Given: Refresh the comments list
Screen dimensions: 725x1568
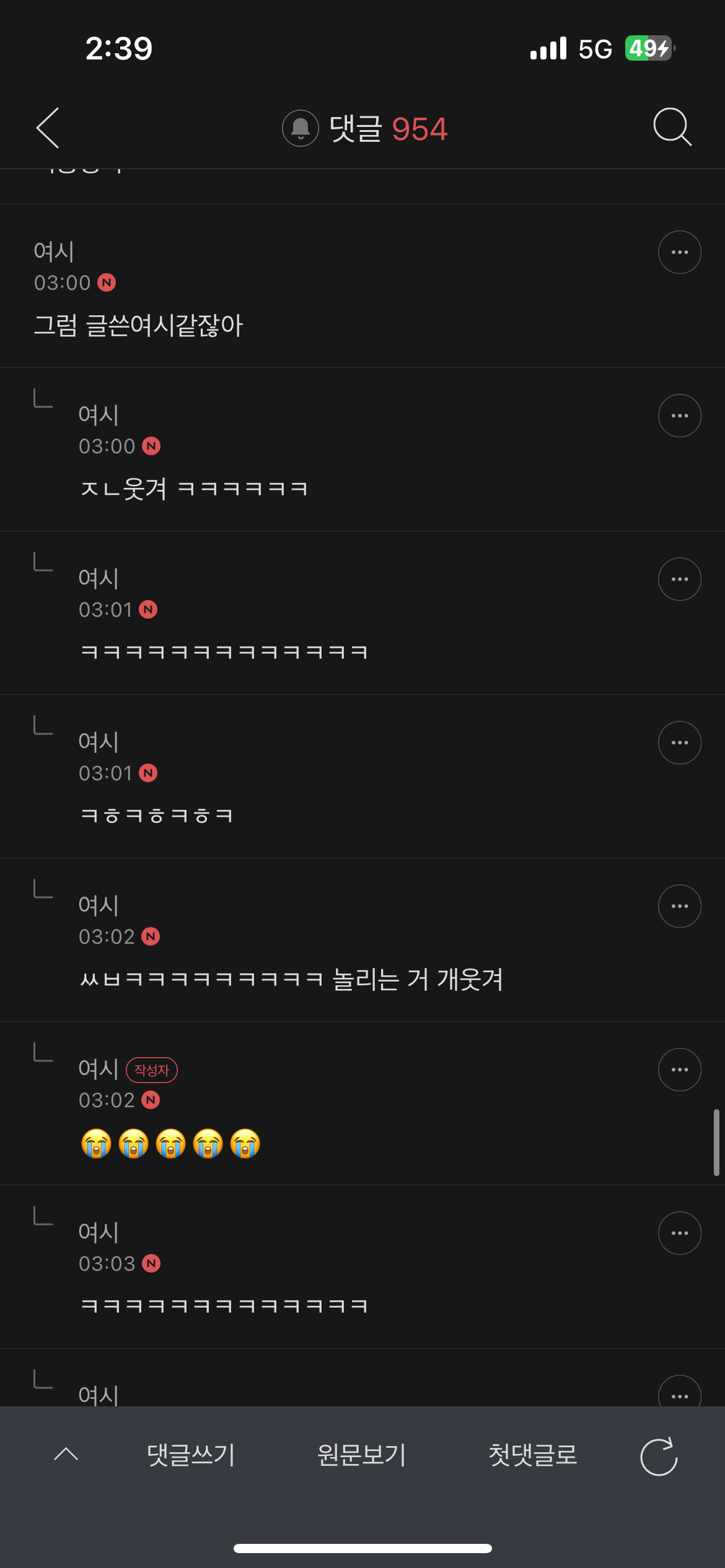Looking at the screenshot, I should 659,1456.
